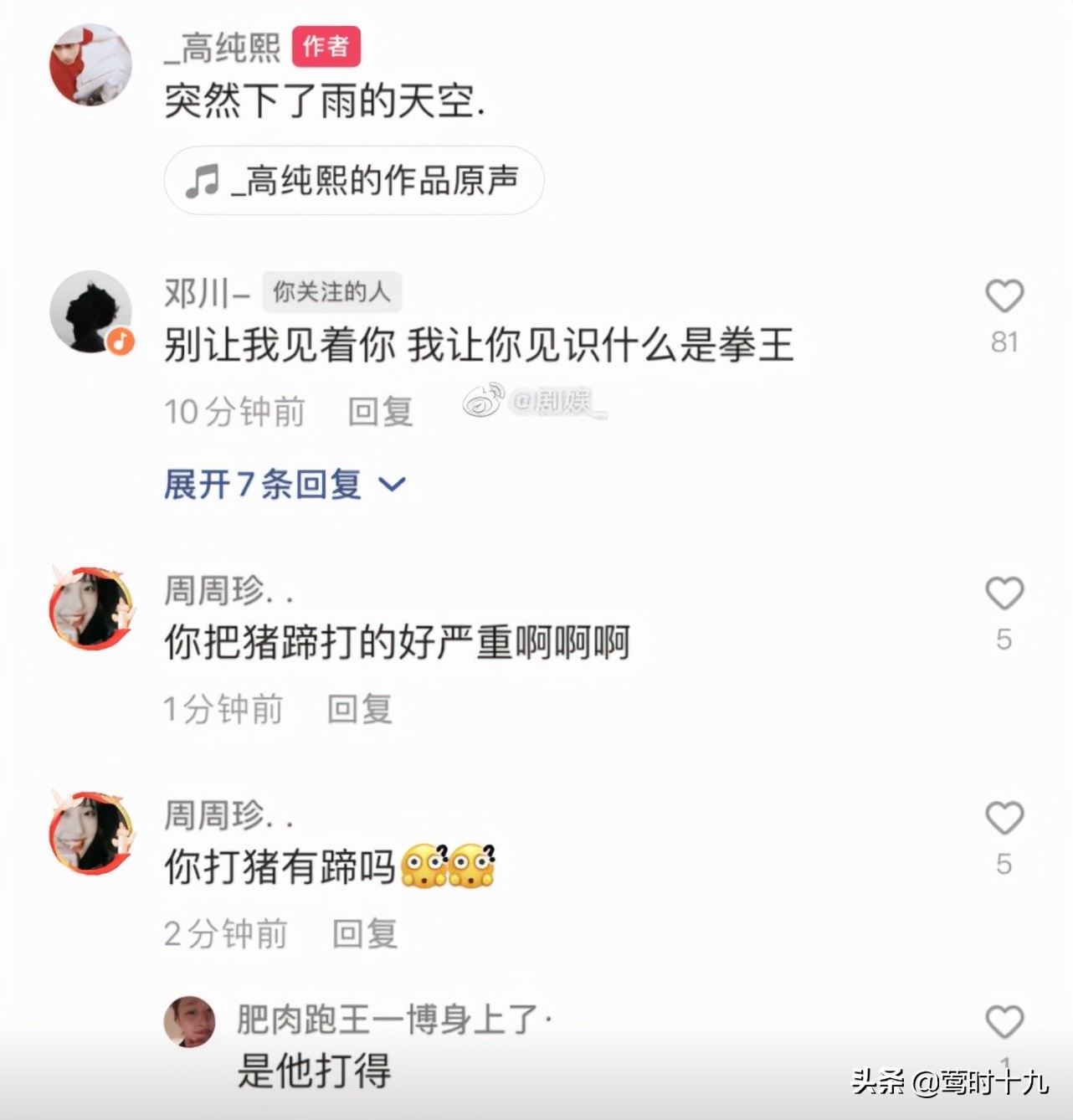Open the last commenter 肥肉跑王一博's avatar
This screenshot has width=1073, height=1120.
pos(189,1021)
